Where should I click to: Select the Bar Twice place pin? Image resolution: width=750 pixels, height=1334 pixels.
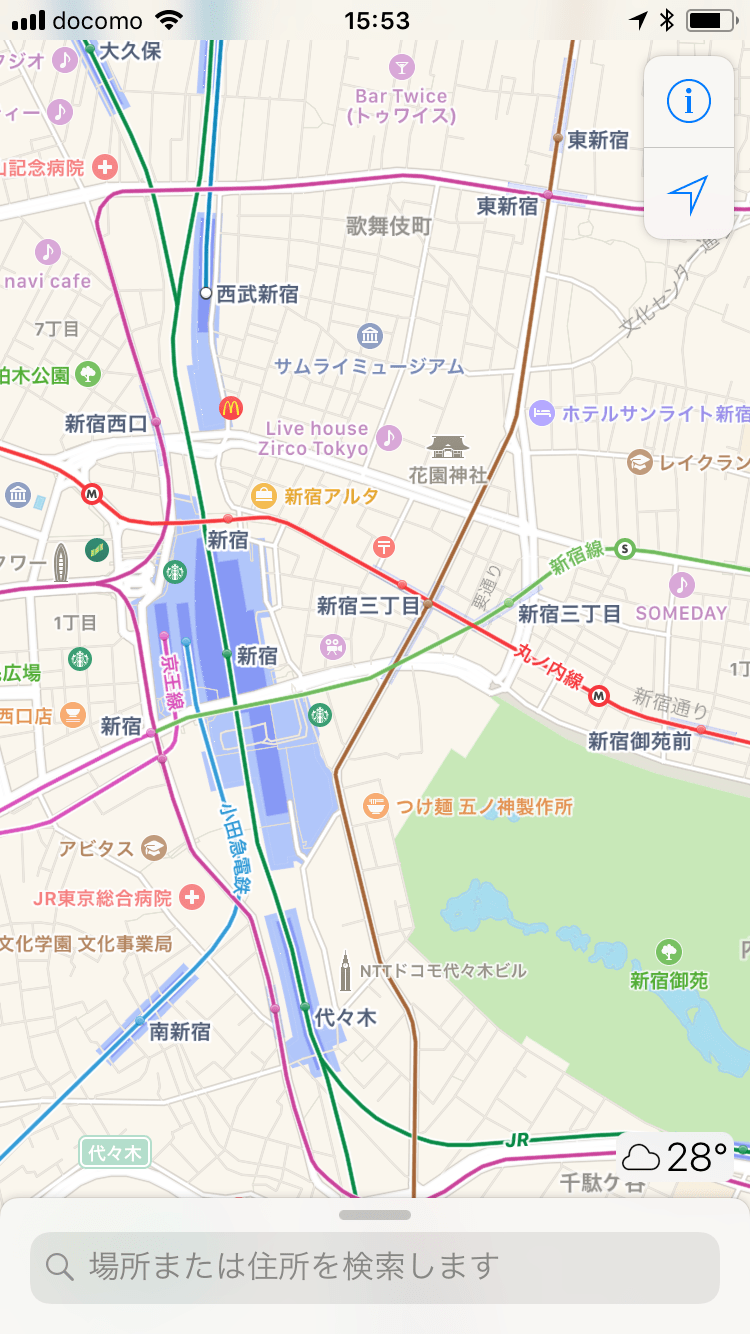(x=402, y=67)
